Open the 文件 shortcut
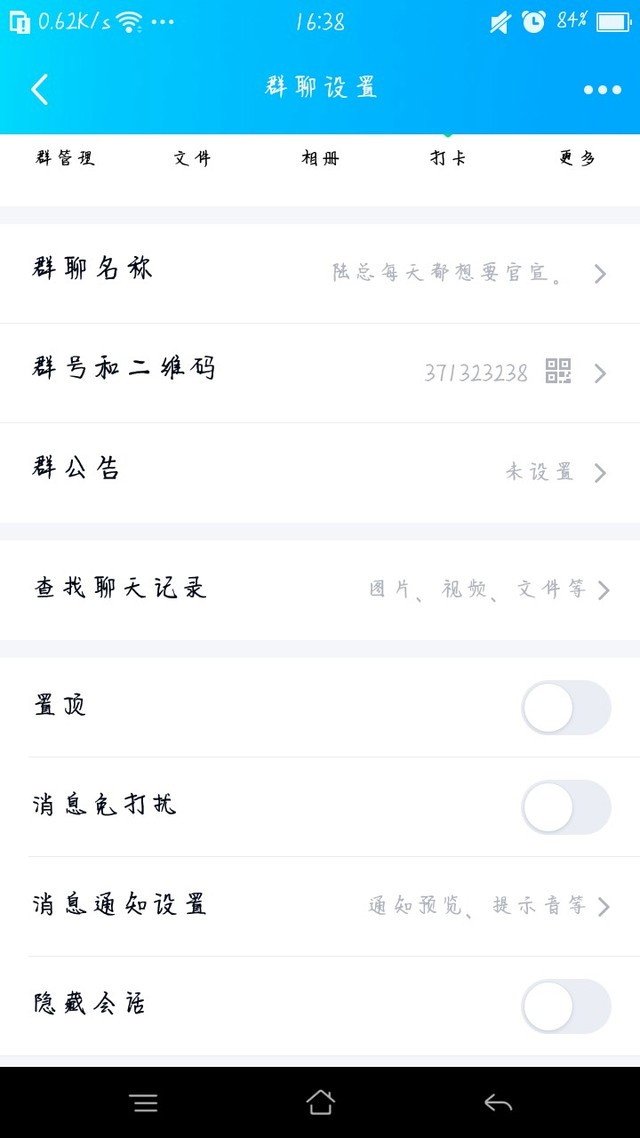The height and width of the screenshot is (1138, 640). (x=192, y=157)
